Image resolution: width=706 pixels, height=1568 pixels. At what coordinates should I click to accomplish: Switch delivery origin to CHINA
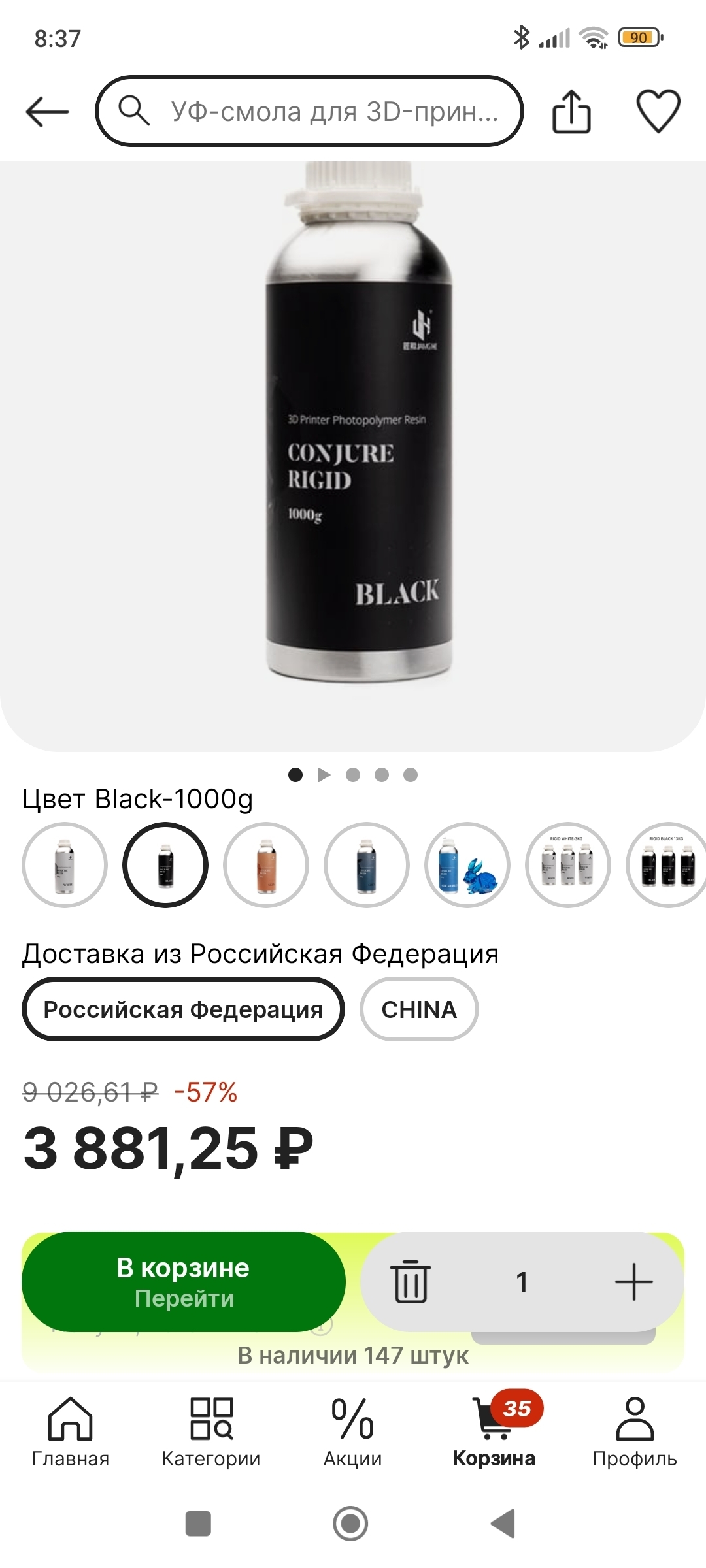(x=419, y=1009)
